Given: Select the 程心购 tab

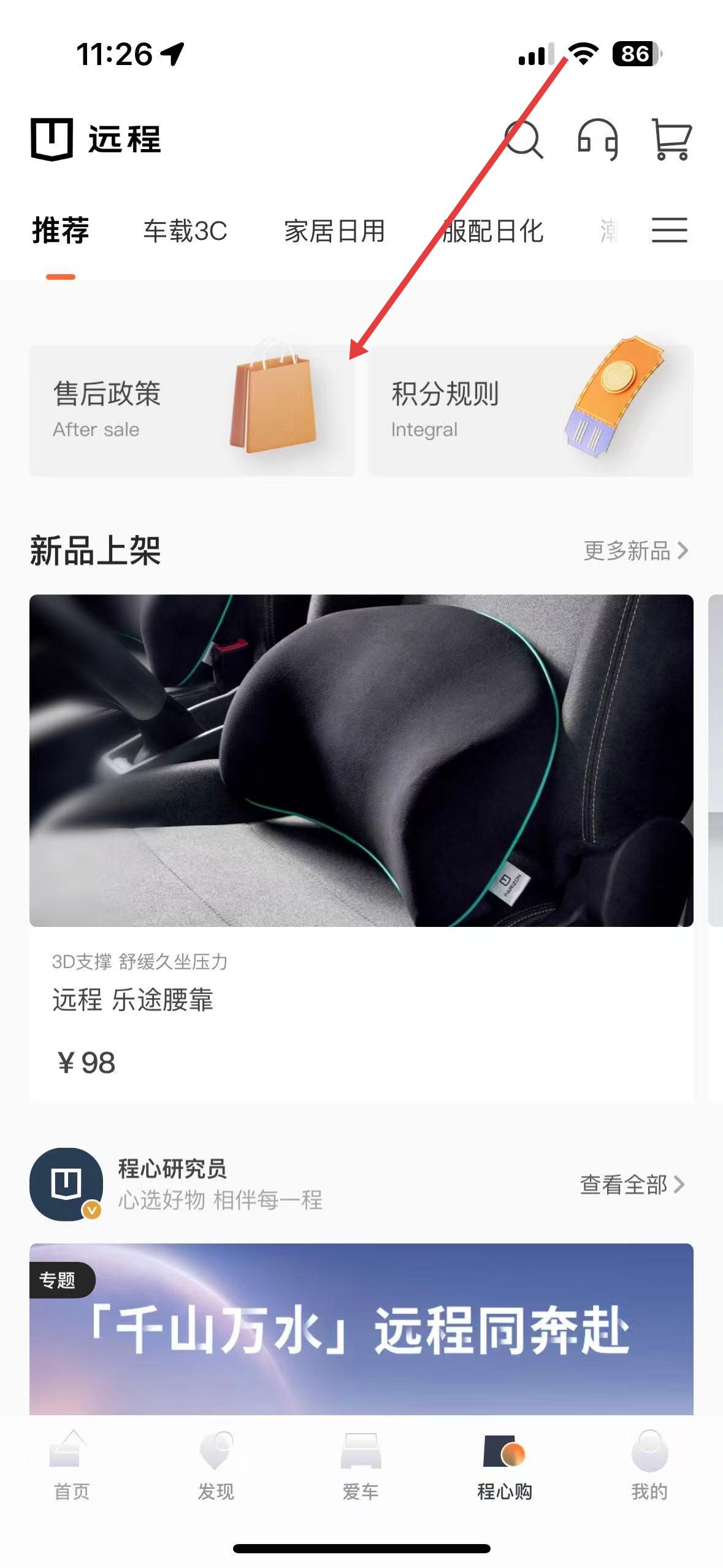Looking at the screenshot, I should pyautogui.click(x=505, y=1466).
